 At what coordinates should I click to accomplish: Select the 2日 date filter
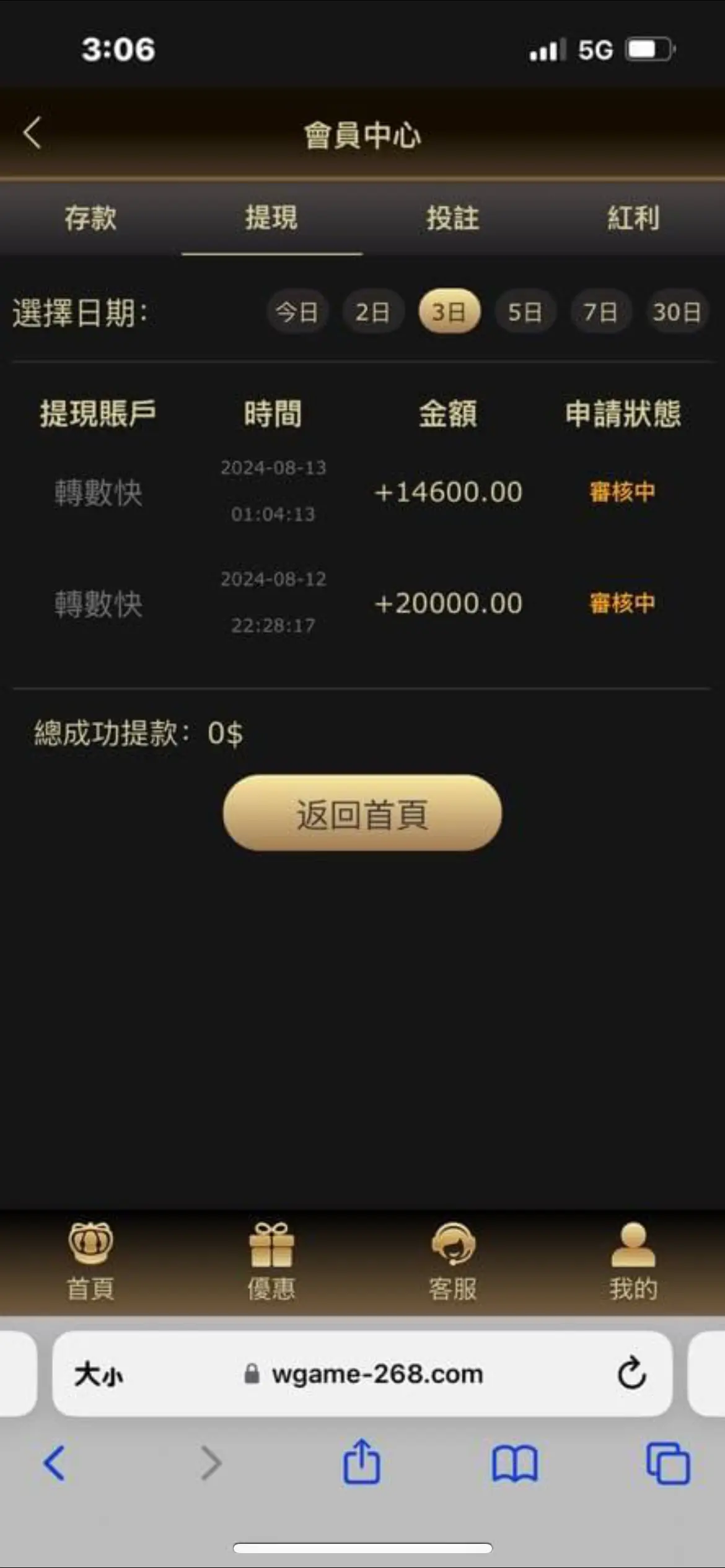[373, 311]
